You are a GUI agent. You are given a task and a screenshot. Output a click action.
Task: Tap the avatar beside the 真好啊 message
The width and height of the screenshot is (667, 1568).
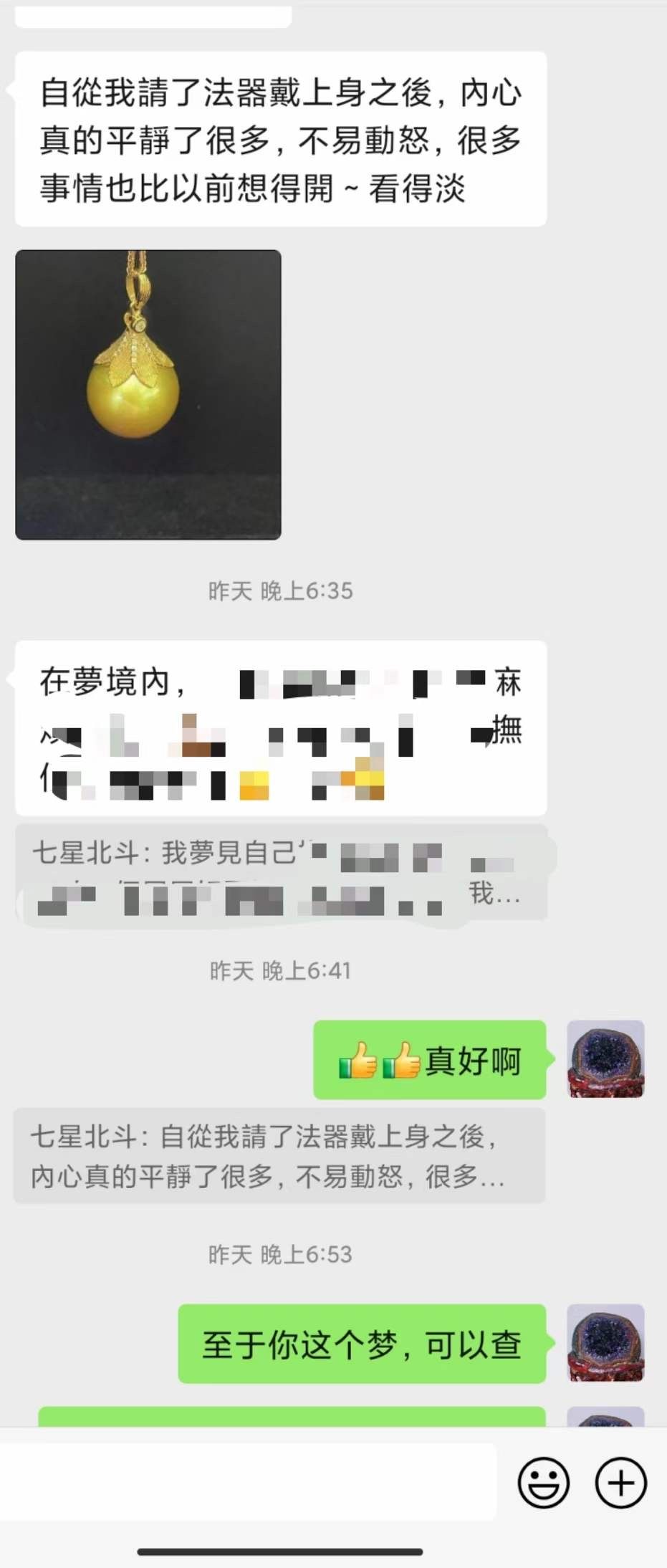[605, 1060]
